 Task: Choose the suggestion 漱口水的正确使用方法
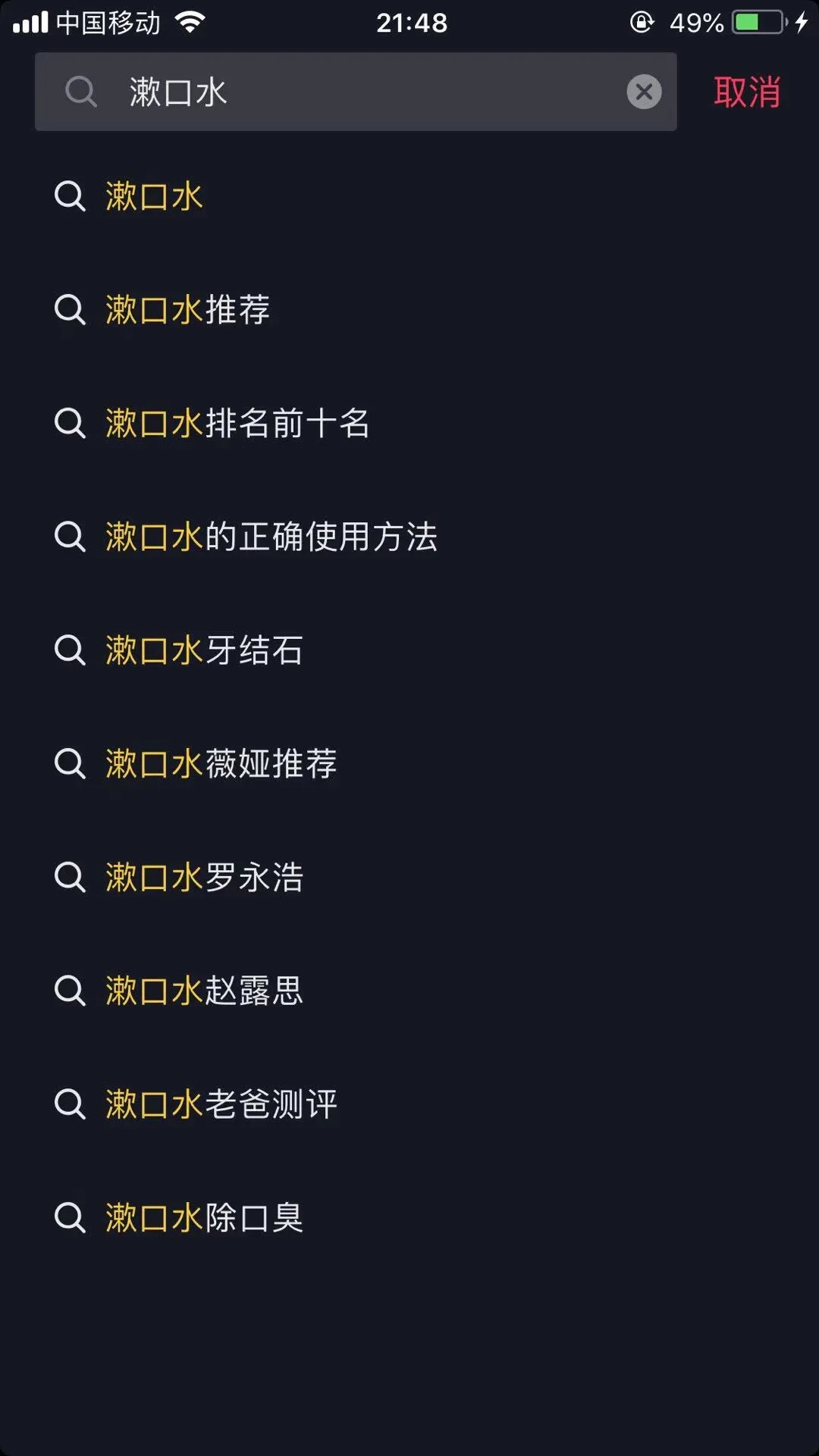click(271, 537)
